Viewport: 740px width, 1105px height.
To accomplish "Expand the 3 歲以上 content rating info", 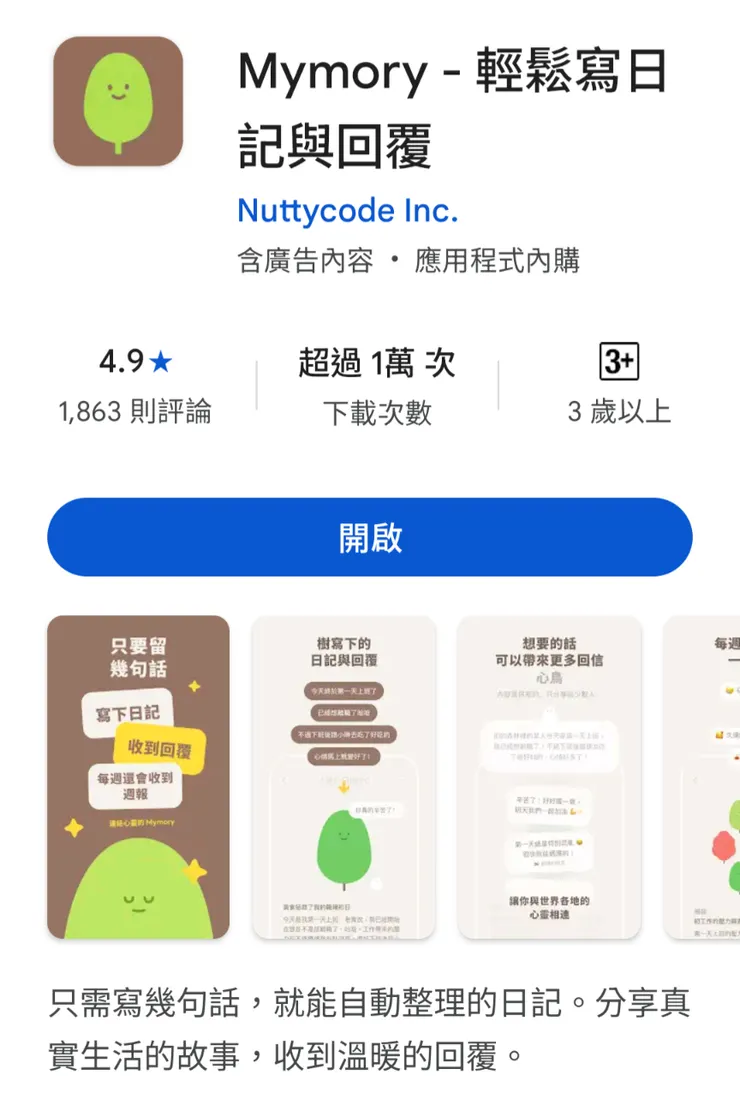I will click(x=619, y=406).
